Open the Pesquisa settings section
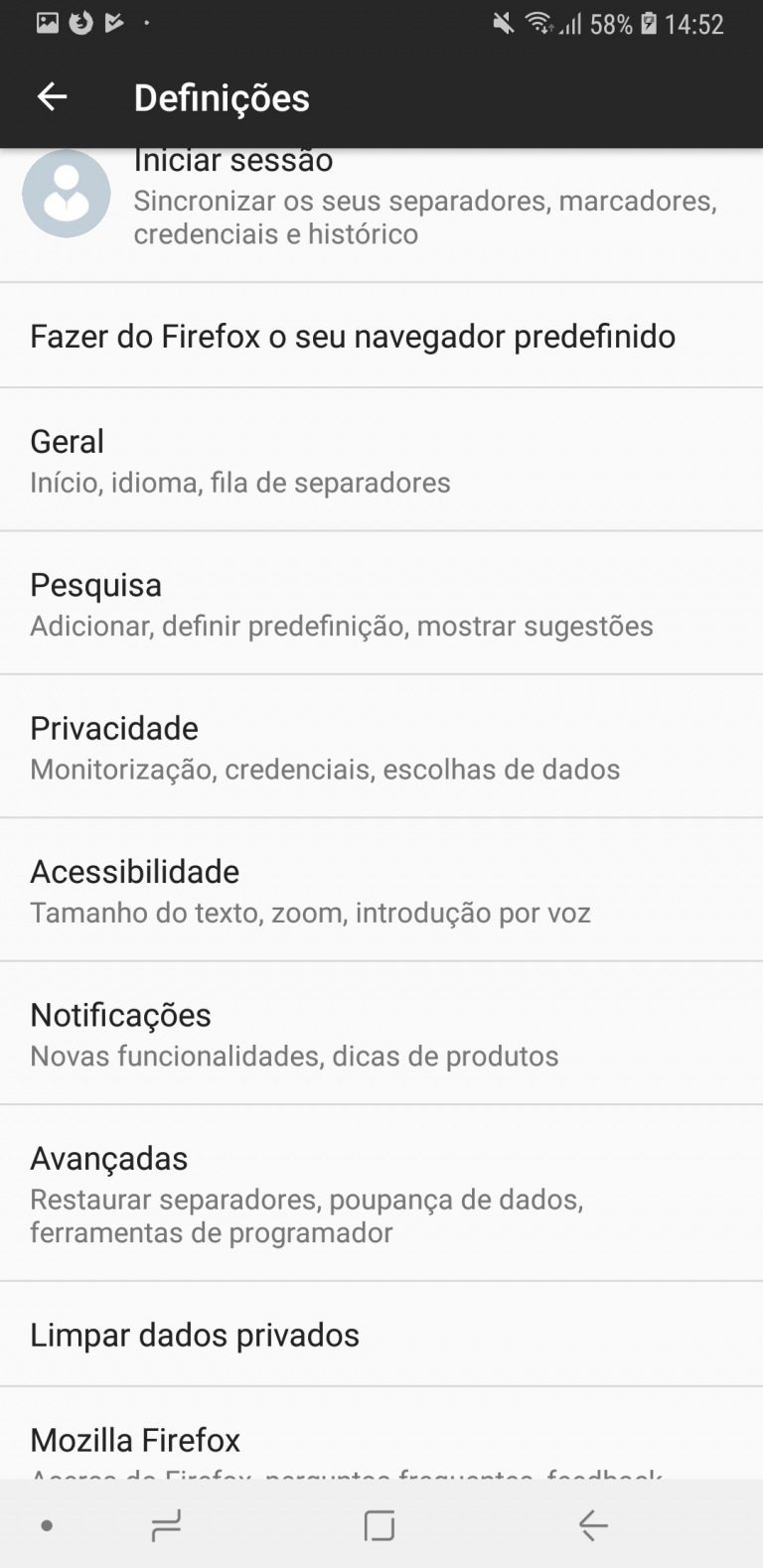Image resolution: width=763 pixels, height=1568 pixels. [381, 603]
